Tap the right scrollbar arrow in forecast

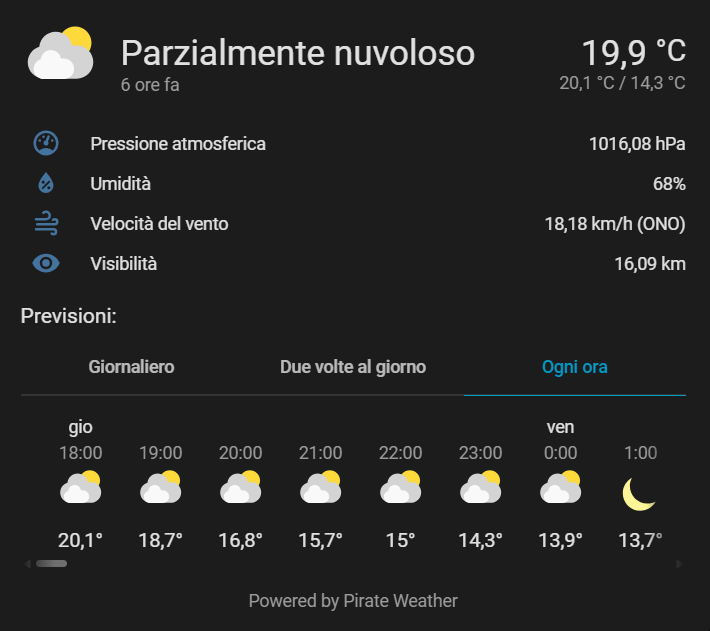click(x=681, y=564)
